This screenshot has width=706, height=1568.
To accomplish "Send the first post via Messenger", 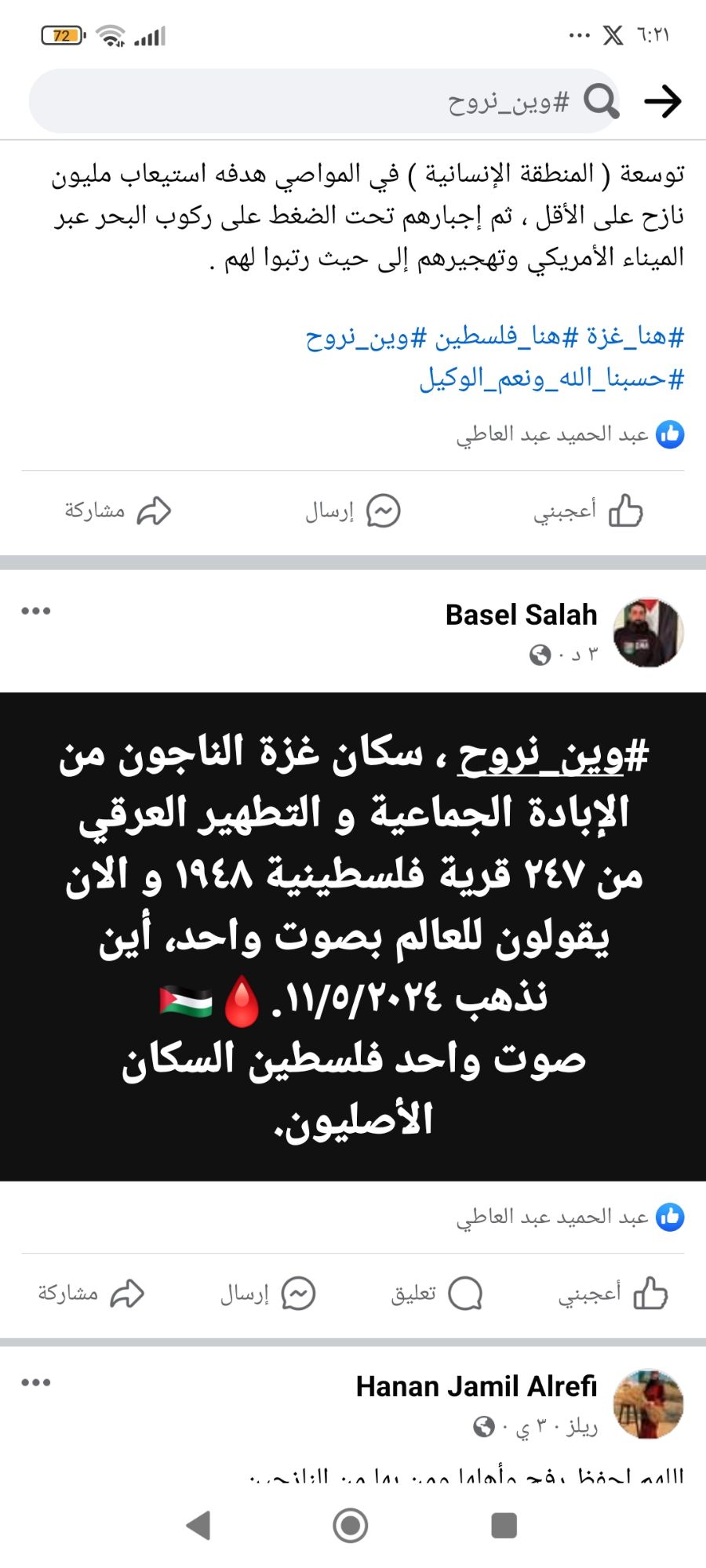I will pos(353,511).
